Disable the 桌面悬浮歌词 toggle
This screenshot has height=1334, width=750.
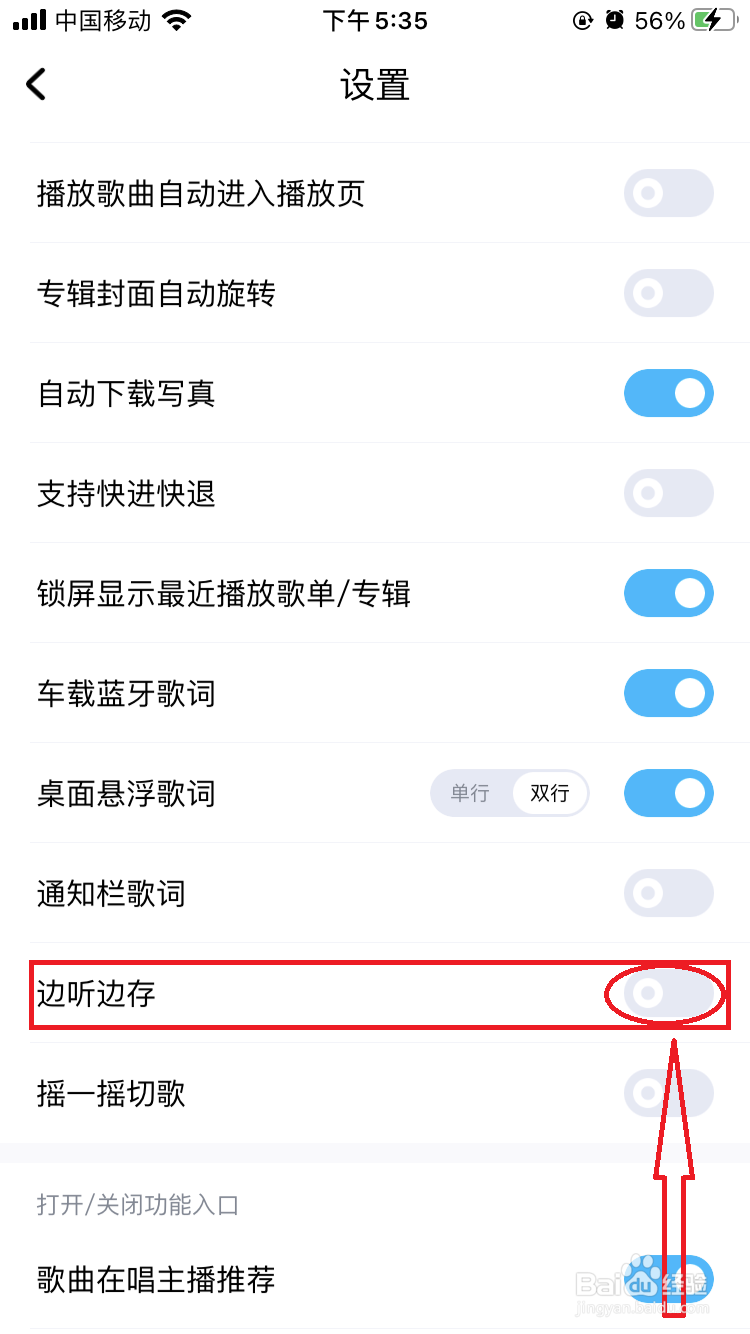(668, 793)
